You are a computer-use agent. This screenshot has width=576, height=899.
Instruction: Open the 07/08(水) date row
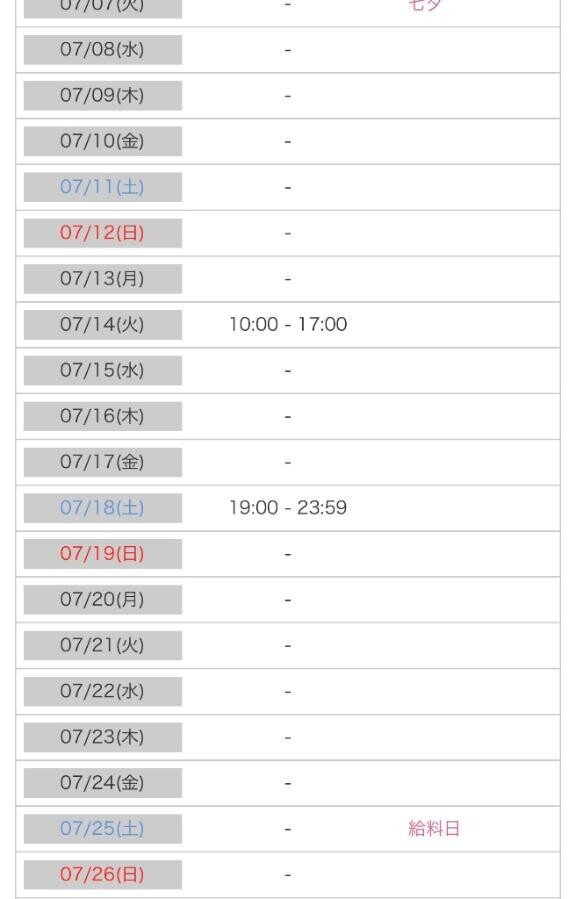288,50
